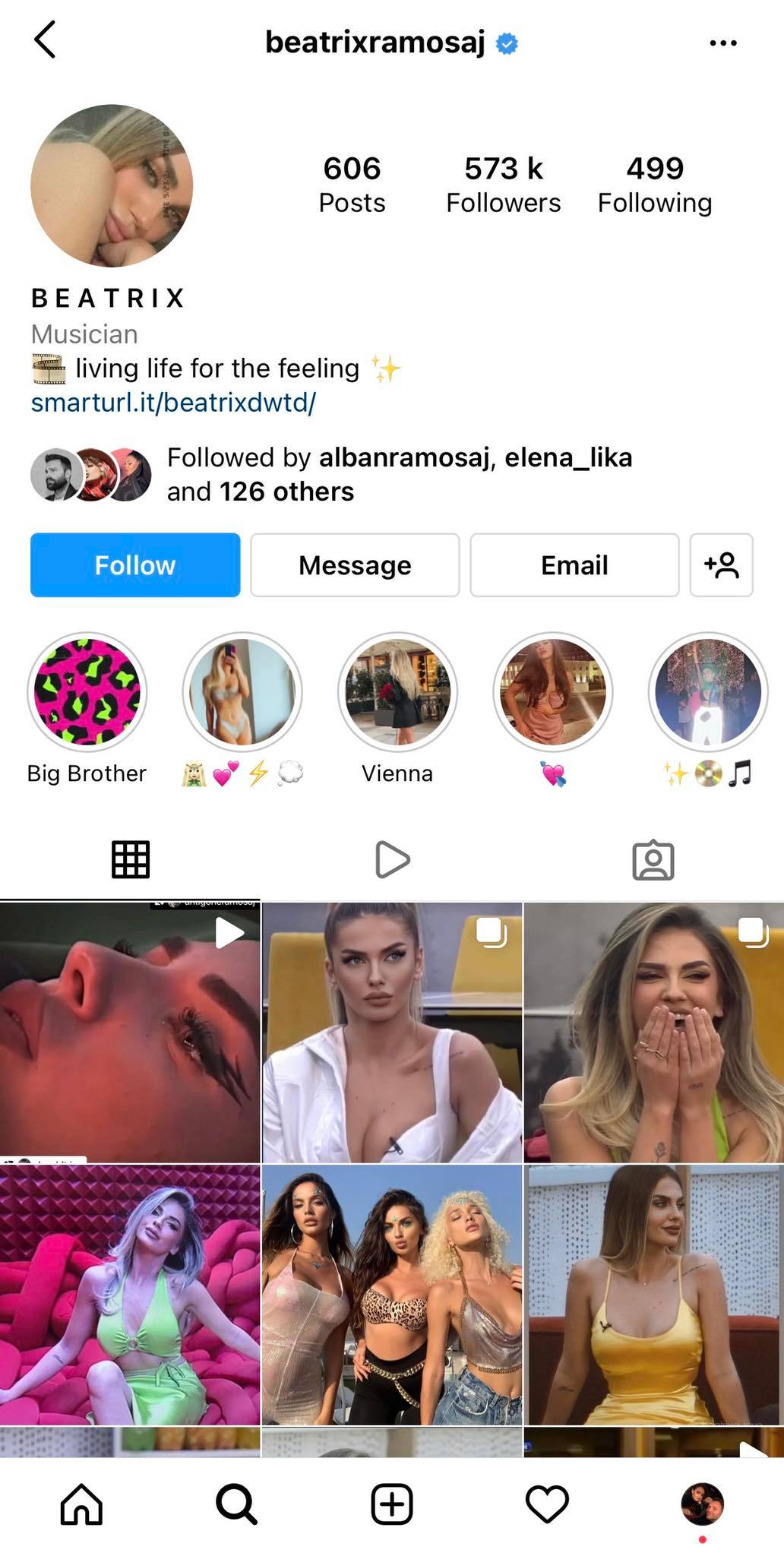This screenshot has height=1556, width=784.
Task: Create a new post
Action: [x=392, y=1504]
